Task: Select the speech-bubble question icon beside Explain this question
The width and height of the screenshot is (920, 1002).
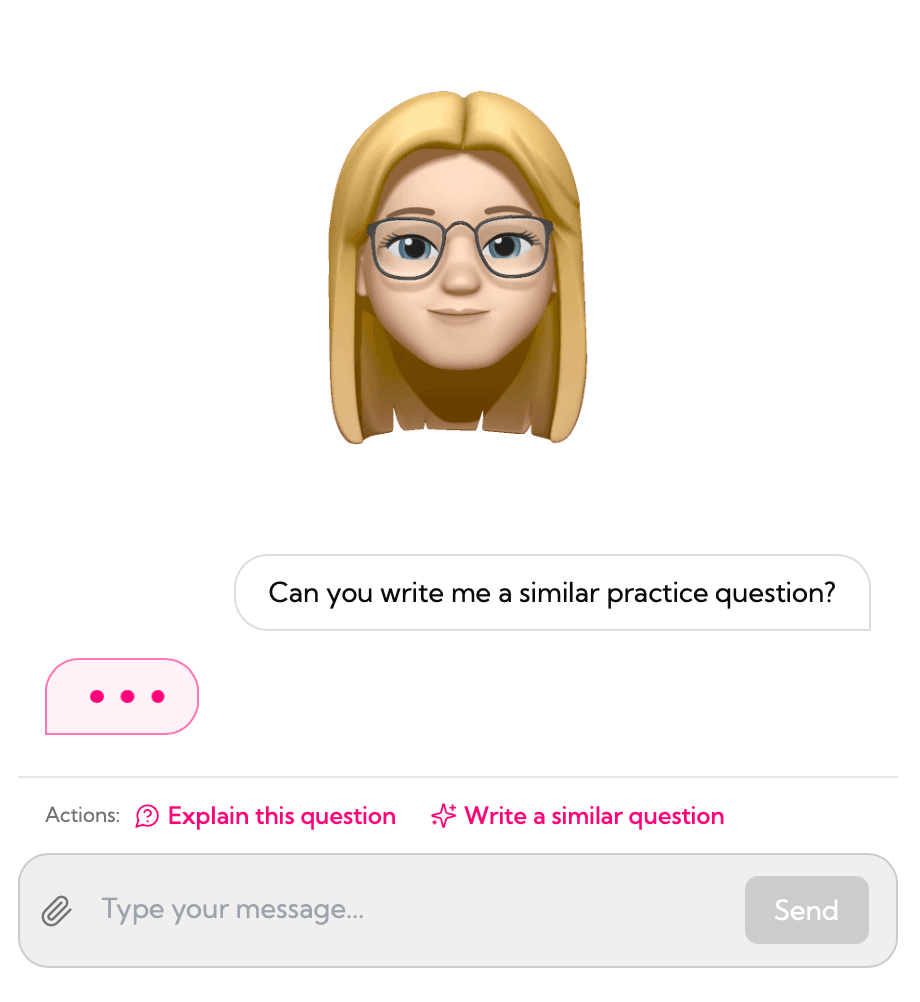Action: 148,815
